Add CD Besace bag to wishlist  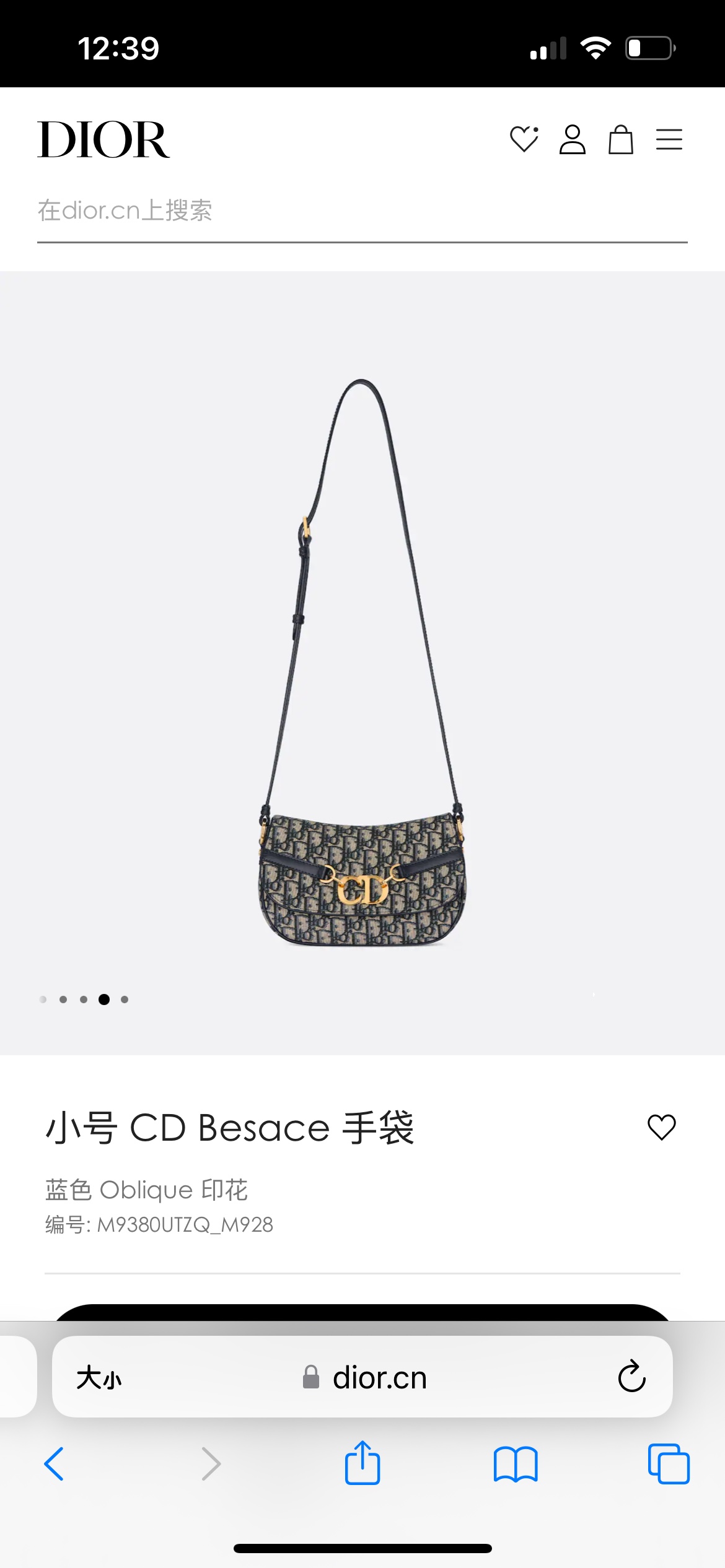pos(661,1127)
